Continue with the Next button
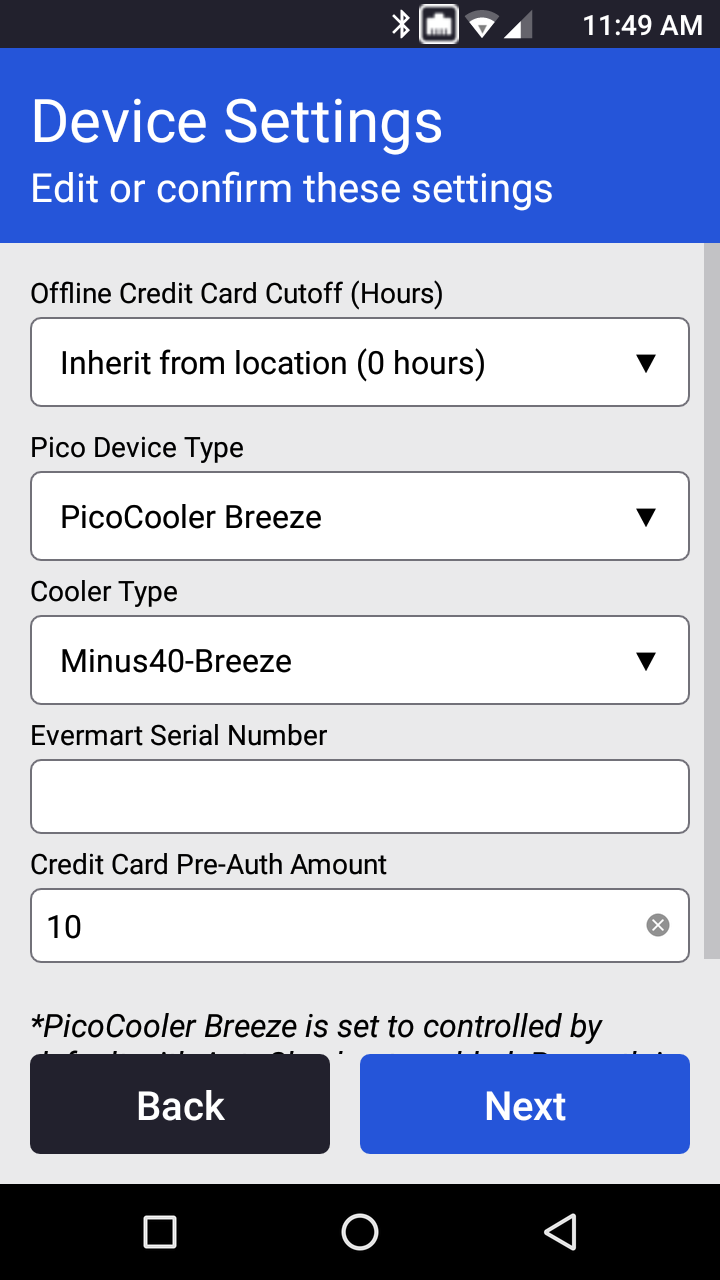Image resolution: width=720 pixels, height=1280 pixels. tap(525, 1105)
